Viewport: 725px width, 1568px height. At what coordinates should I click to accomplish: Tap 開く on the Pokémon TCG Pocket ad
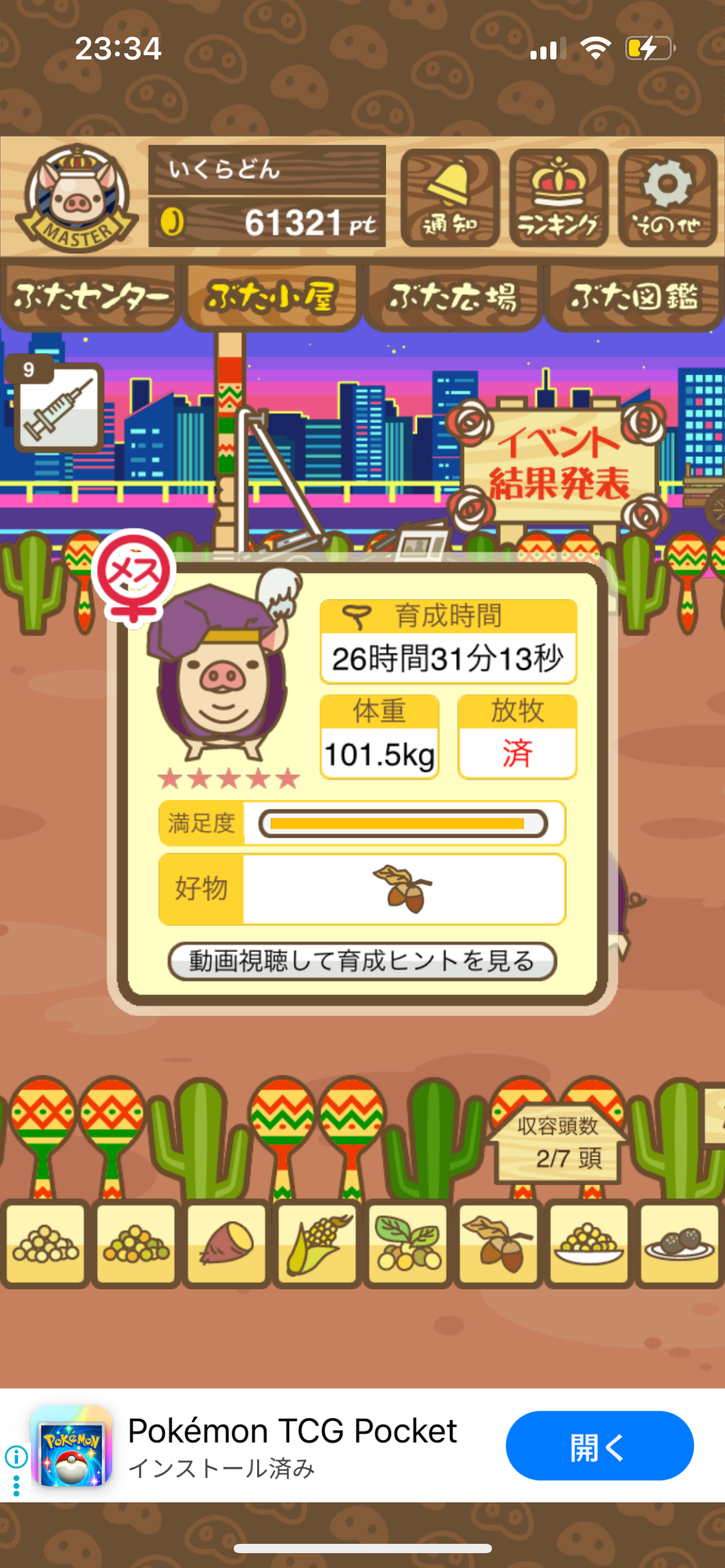click(x=599, y=1445)
